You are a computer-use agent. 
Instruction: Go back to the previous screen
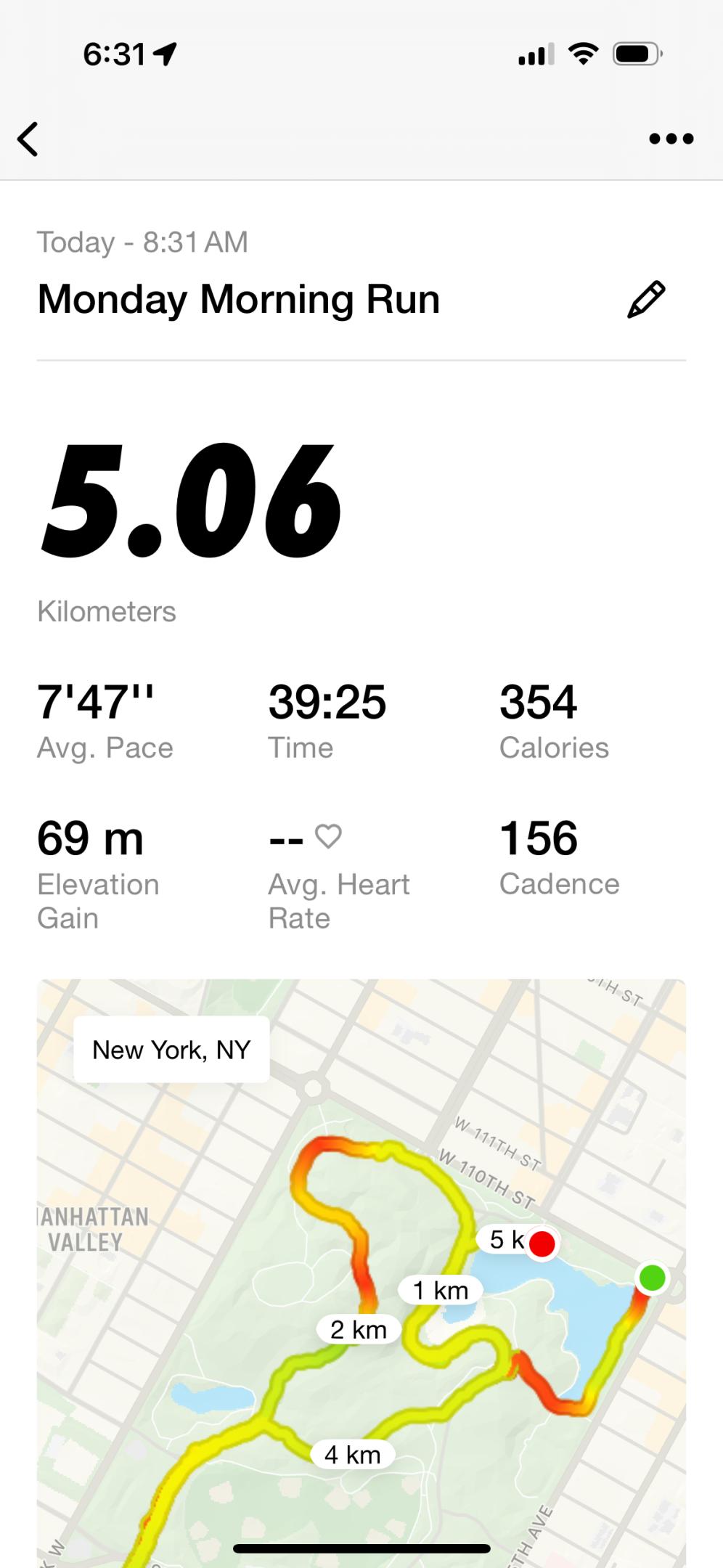28,139
